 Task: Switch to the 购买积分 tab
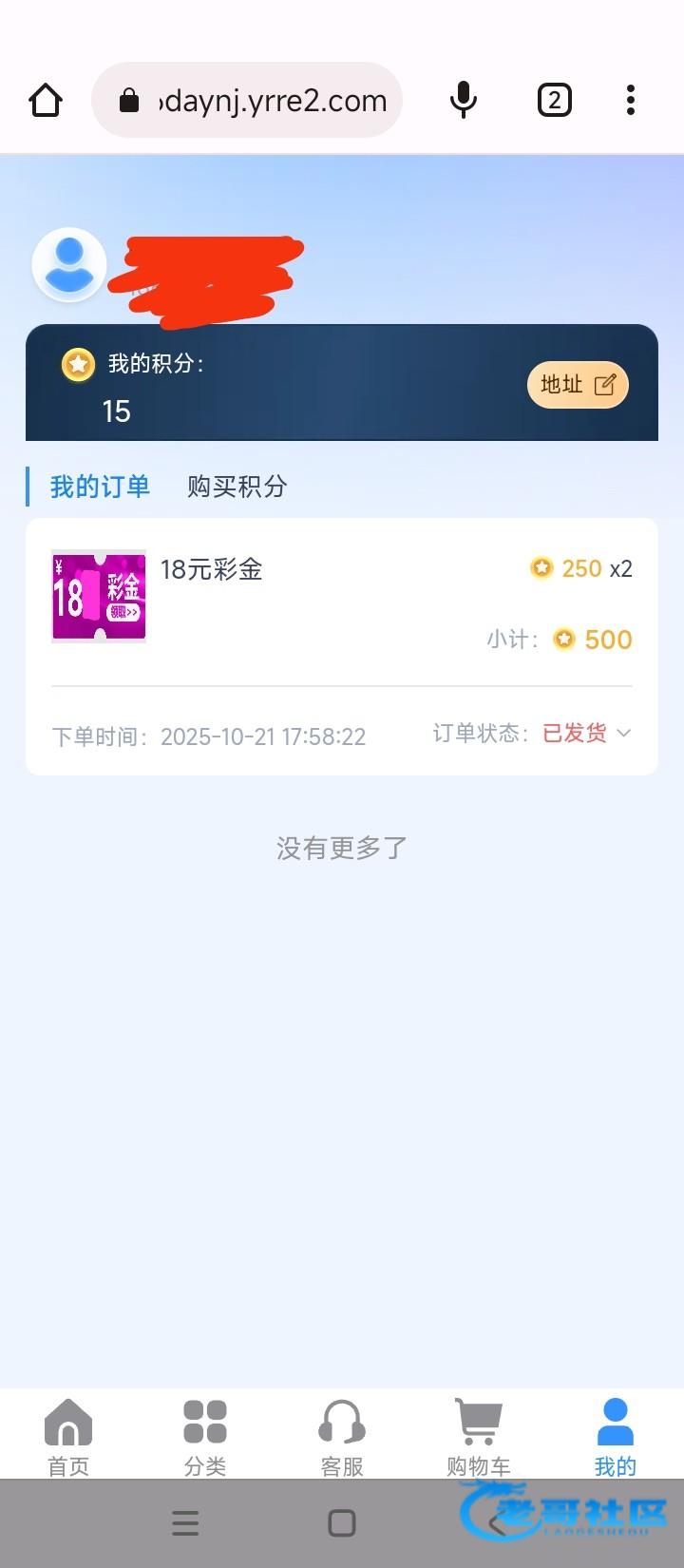click(x=237, y=487)
